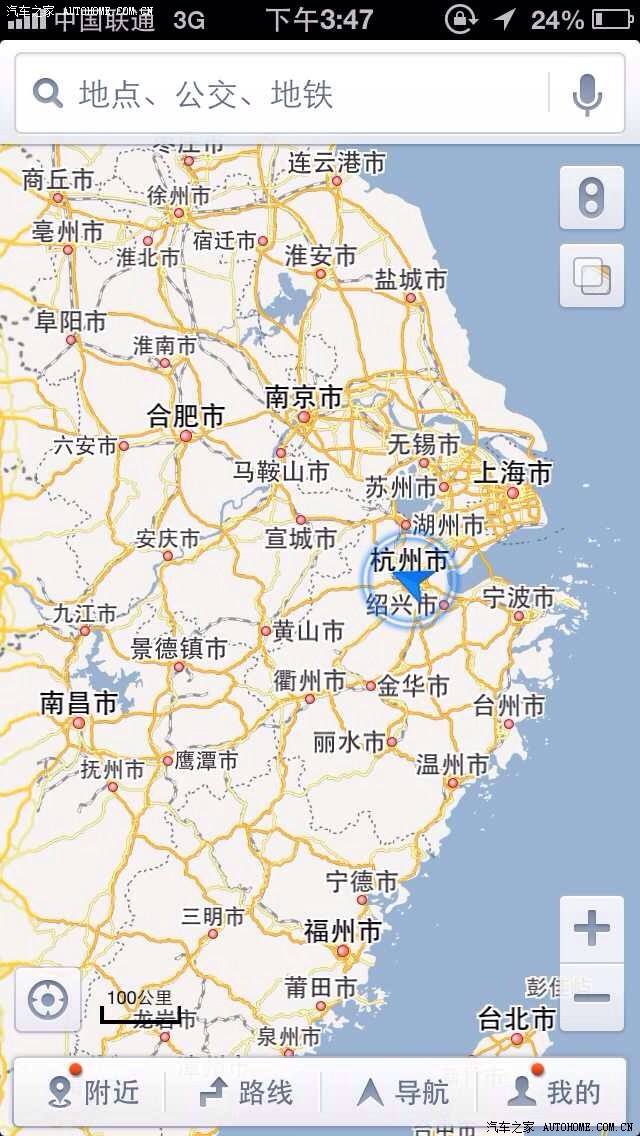Open the search box for places, buses, subway
This screenshot has width=640, height=1136.
click(280, 95)
